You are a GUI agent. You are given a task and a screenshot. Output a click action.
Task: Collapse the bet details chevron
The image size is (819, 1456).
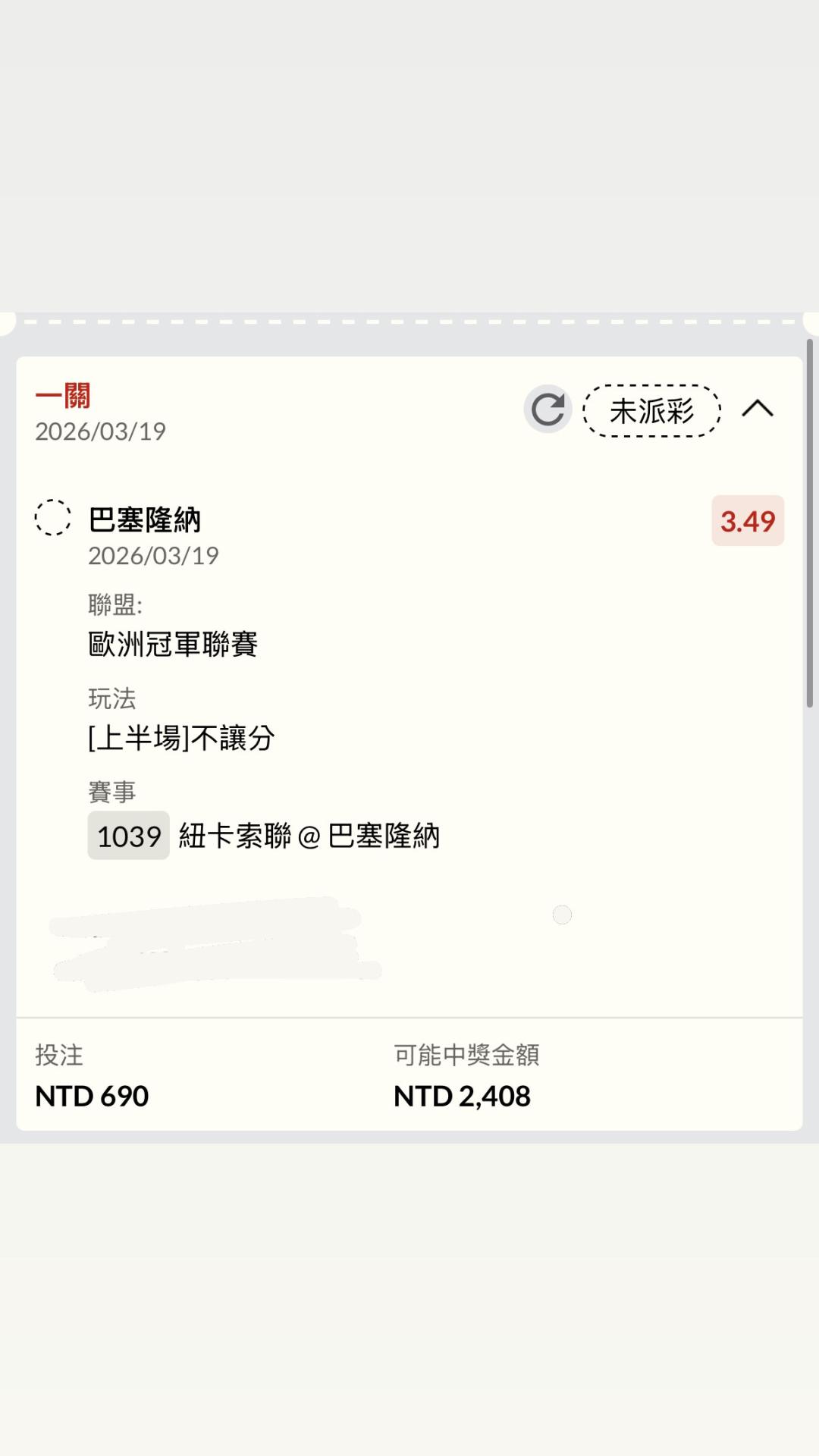[x=757, y=409]
